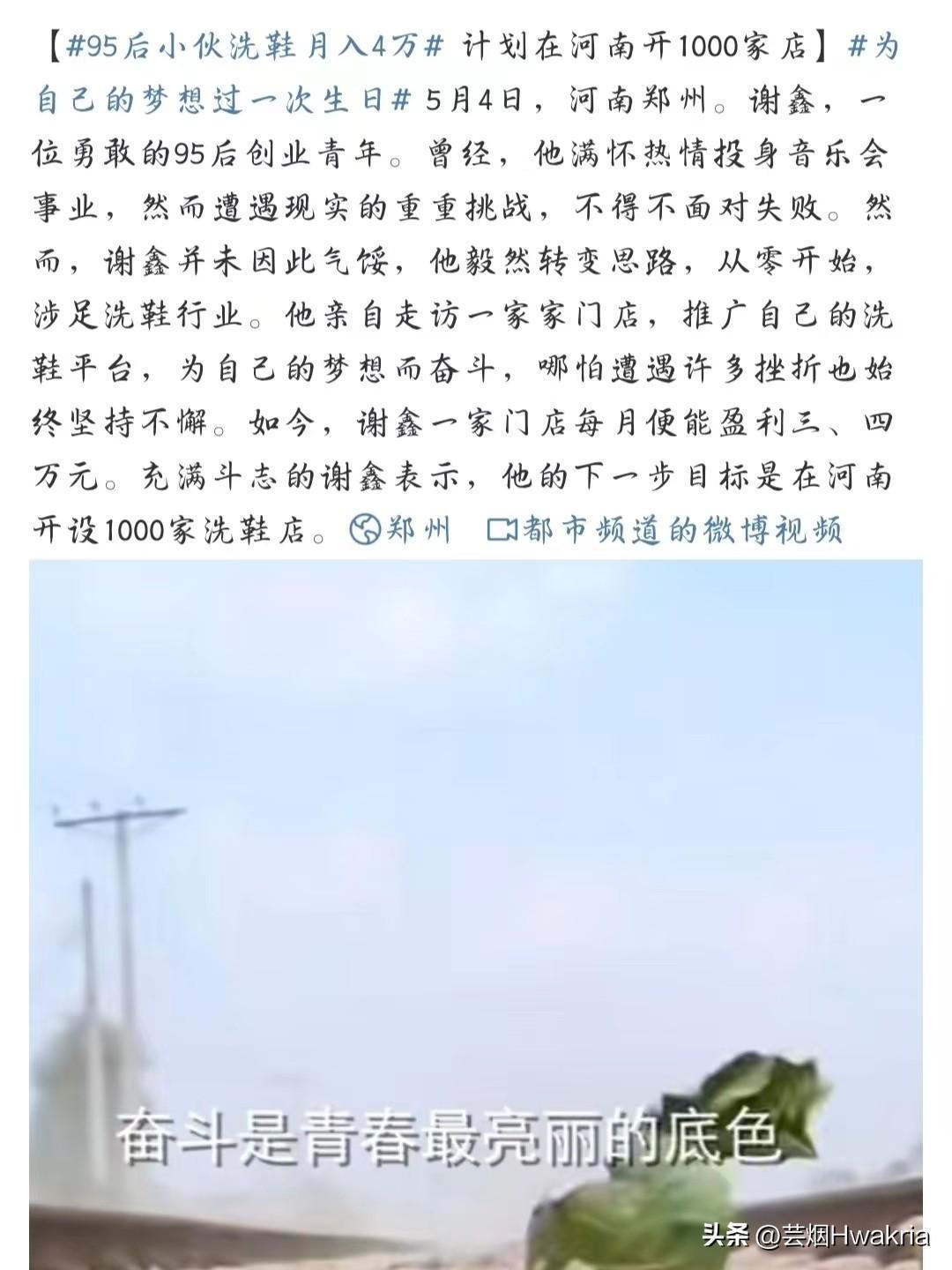952x1270 pixels.
Task: Open the 都市频道的微博视频 link
Action: (x=666, y=530)
